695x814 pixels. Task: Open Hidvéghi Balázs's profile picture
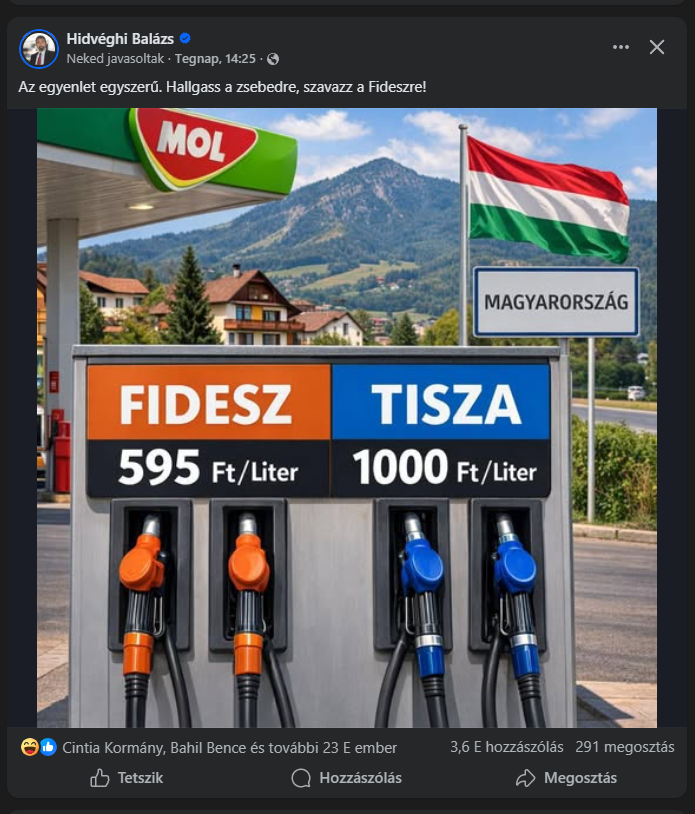(x=39, y=48)
